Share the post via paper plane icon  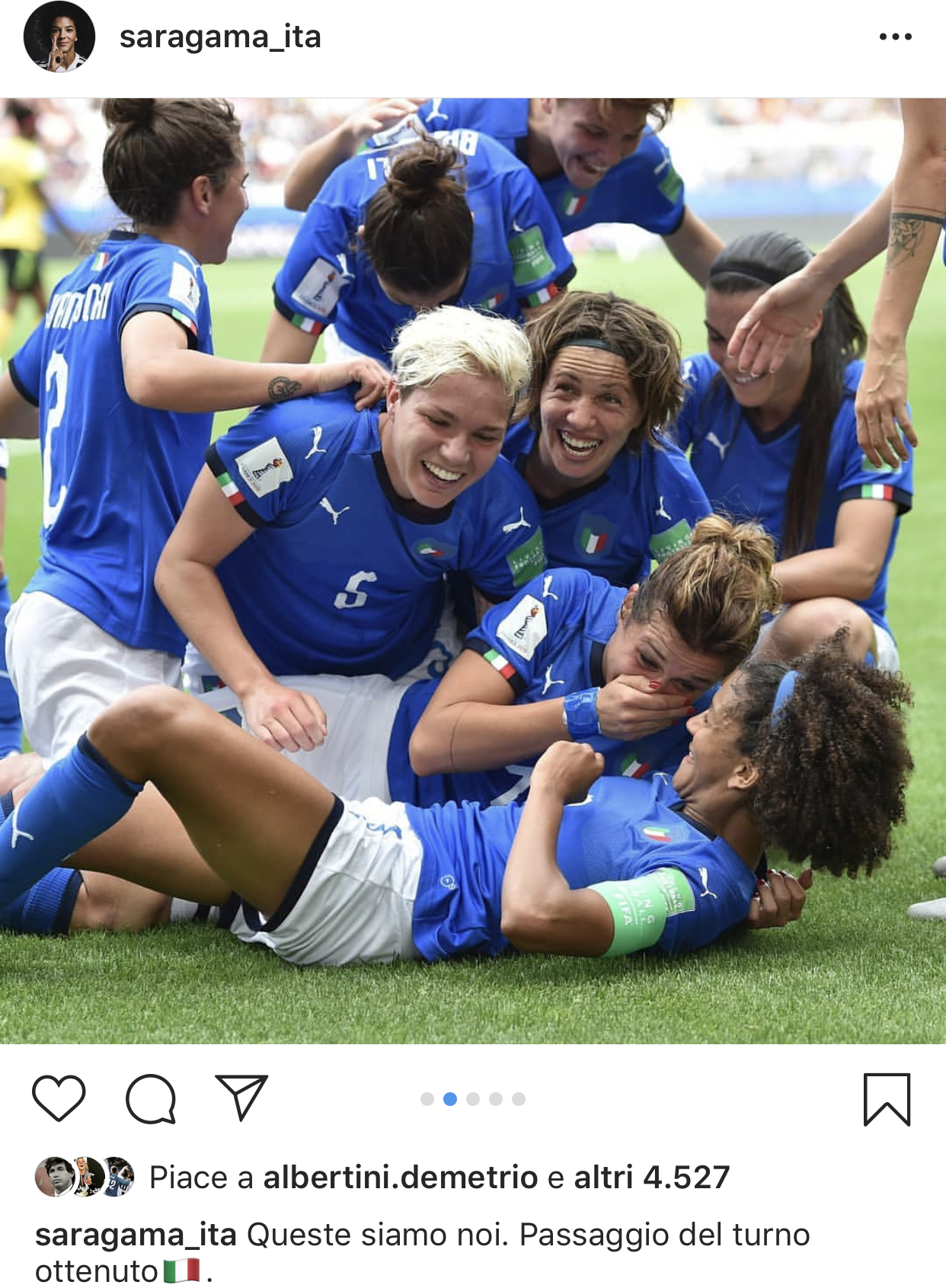241,1098
